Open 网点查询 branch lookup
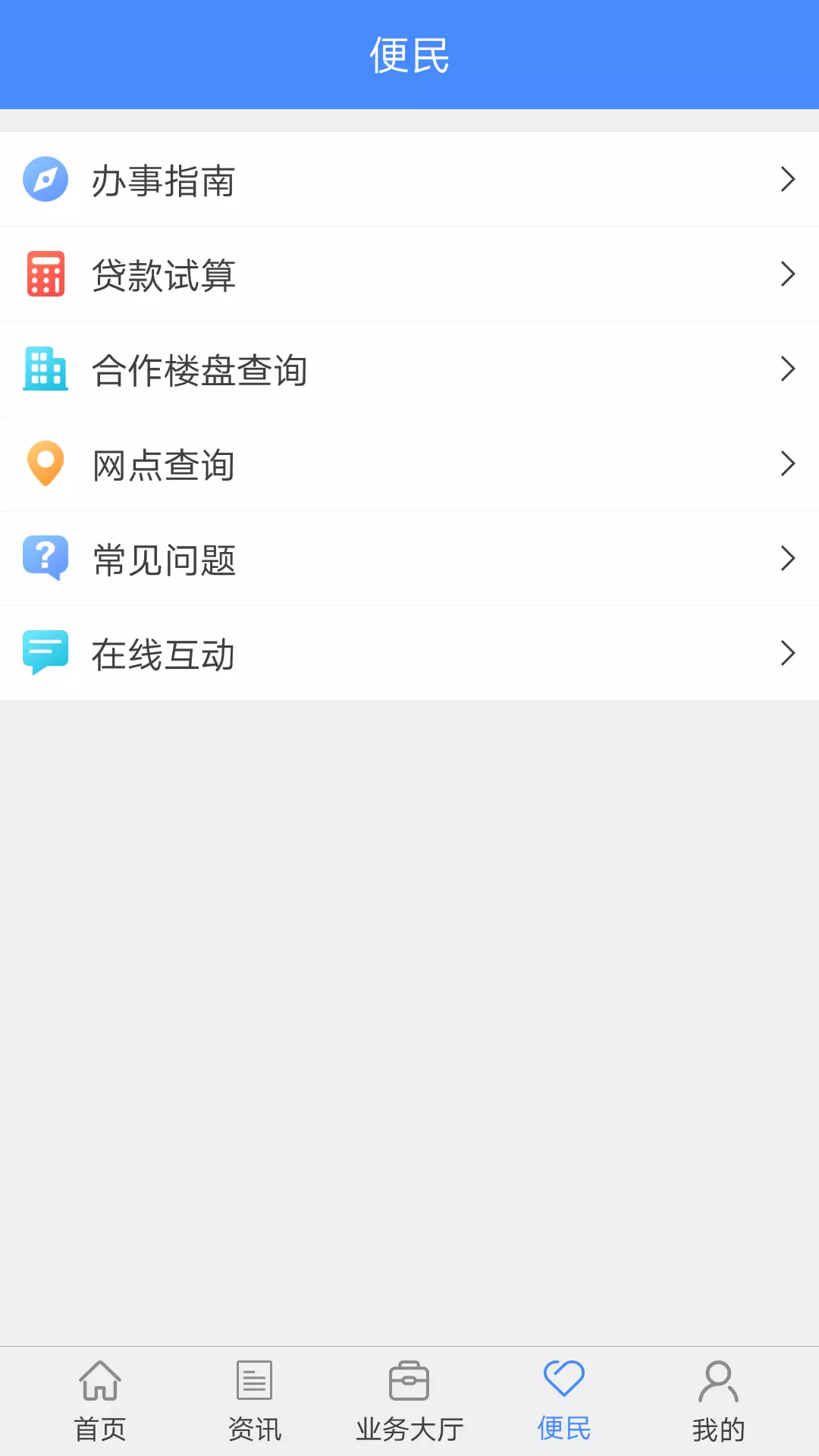The image size is (819, 1456). click(x=409, y=463)
